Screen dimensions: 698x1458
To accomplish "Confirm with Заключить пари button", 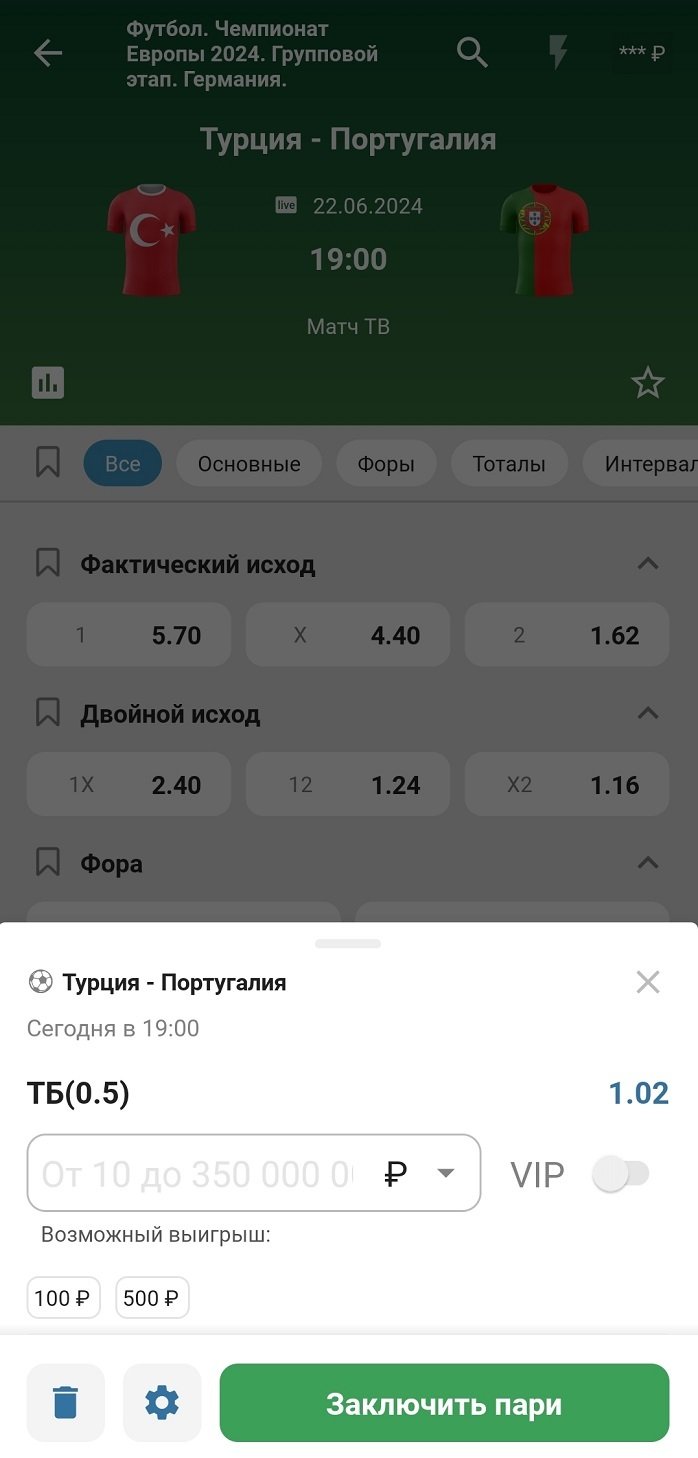I will 444,1402.
